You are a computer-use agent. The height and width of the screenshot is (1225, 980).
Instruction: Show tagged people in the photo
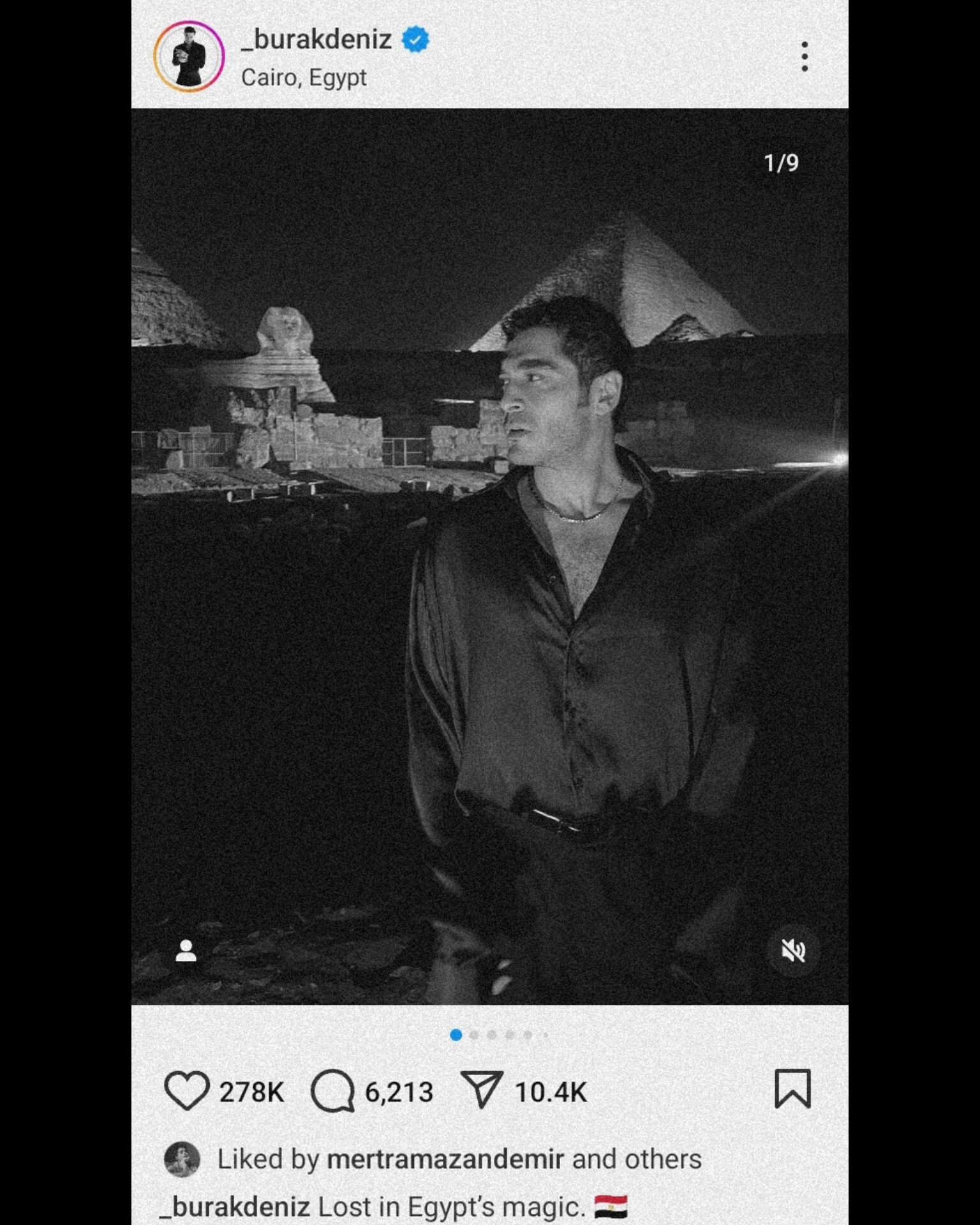click(186, 951)
